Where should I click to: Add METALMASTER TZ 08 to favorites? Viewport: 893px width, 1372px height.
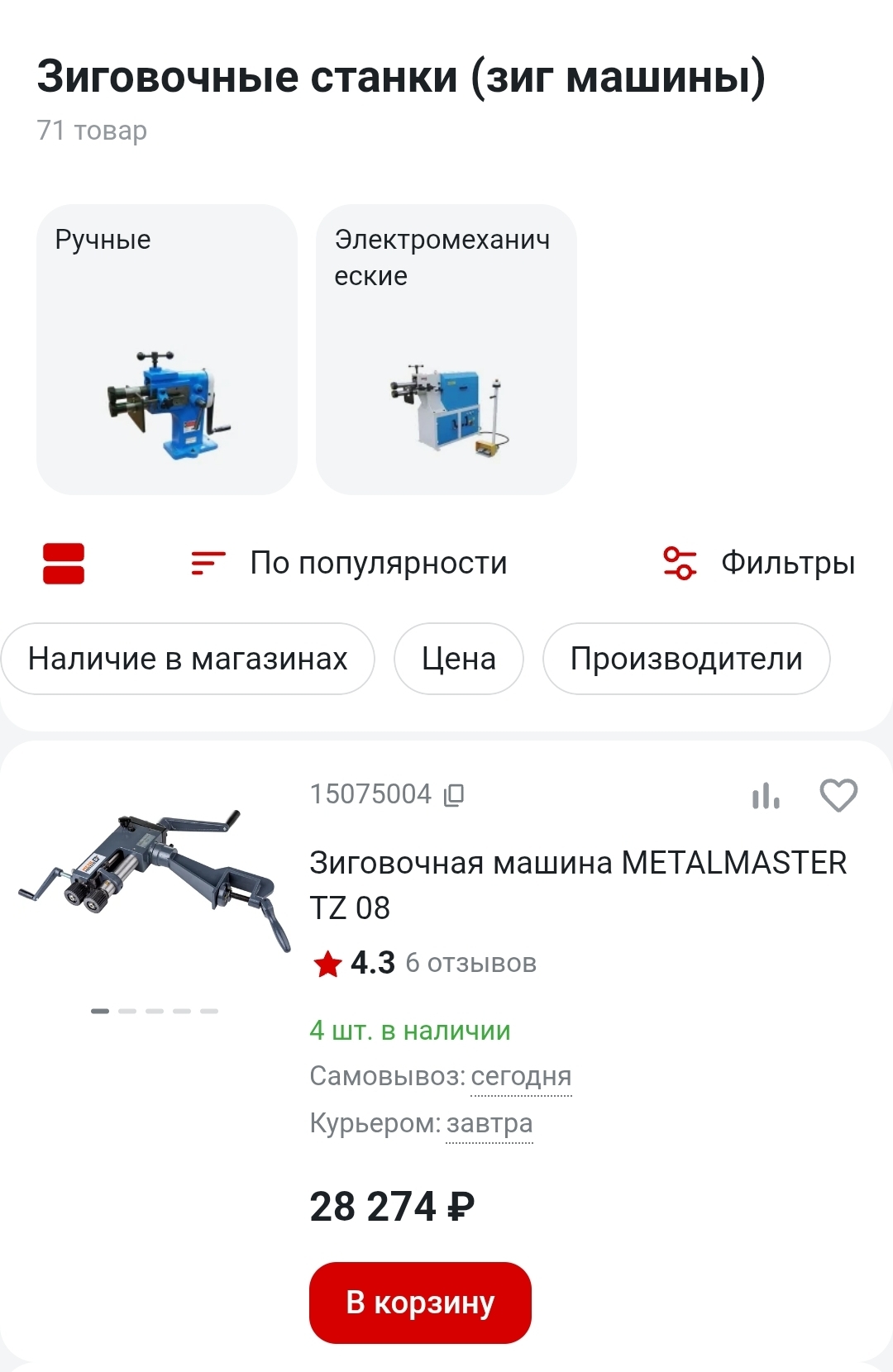[x=838, y=796]
